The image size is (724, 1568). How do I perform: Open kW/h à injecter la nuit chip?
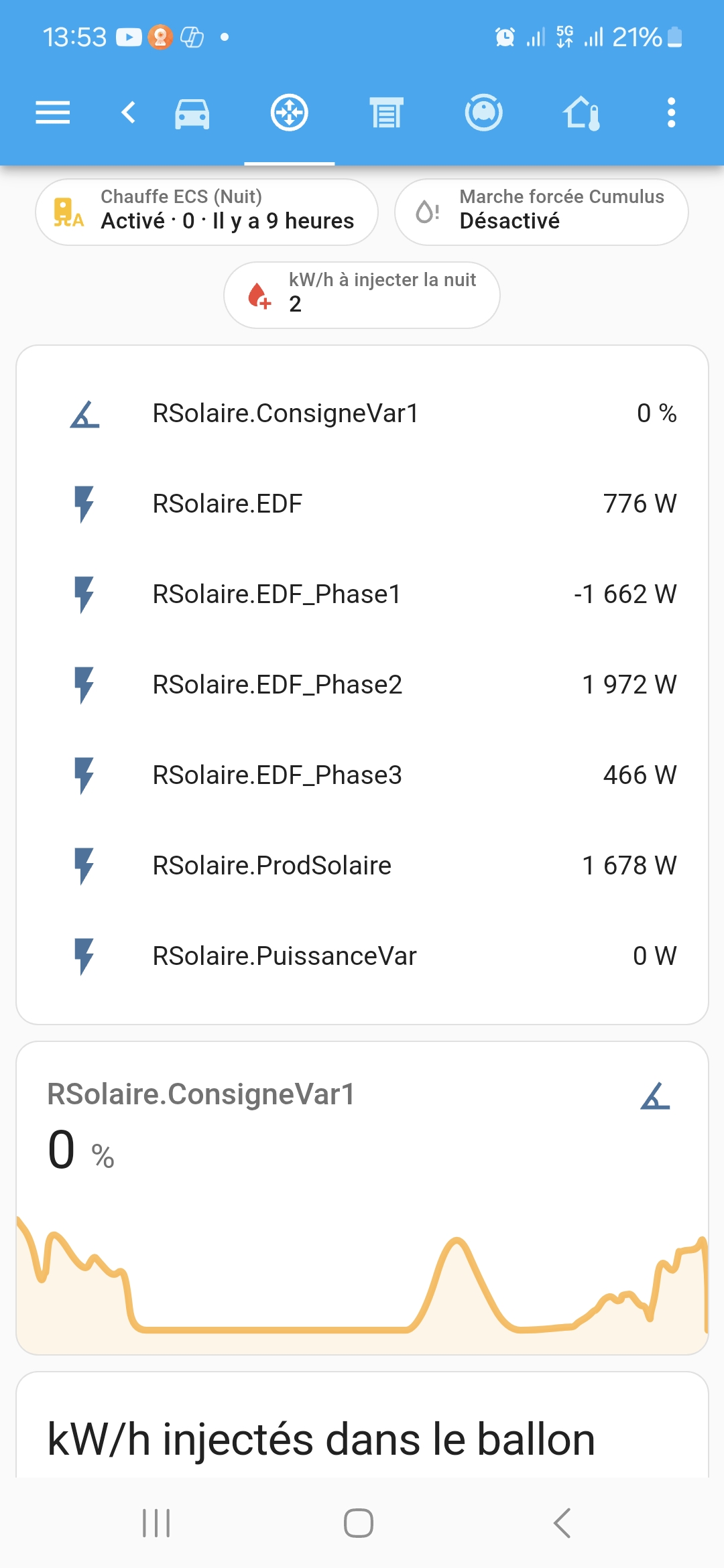pos(362,295)
